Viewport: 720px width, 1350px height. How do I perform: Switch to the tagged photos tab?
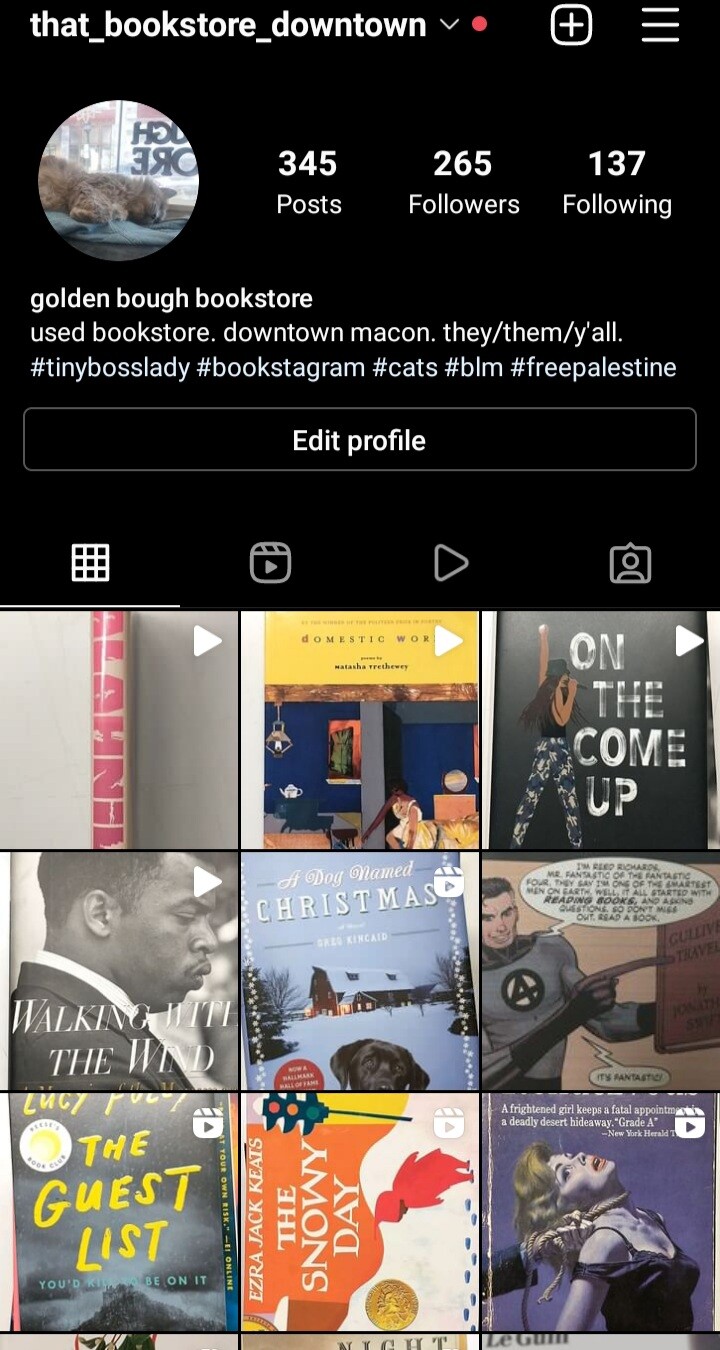[x=630, y=563]
